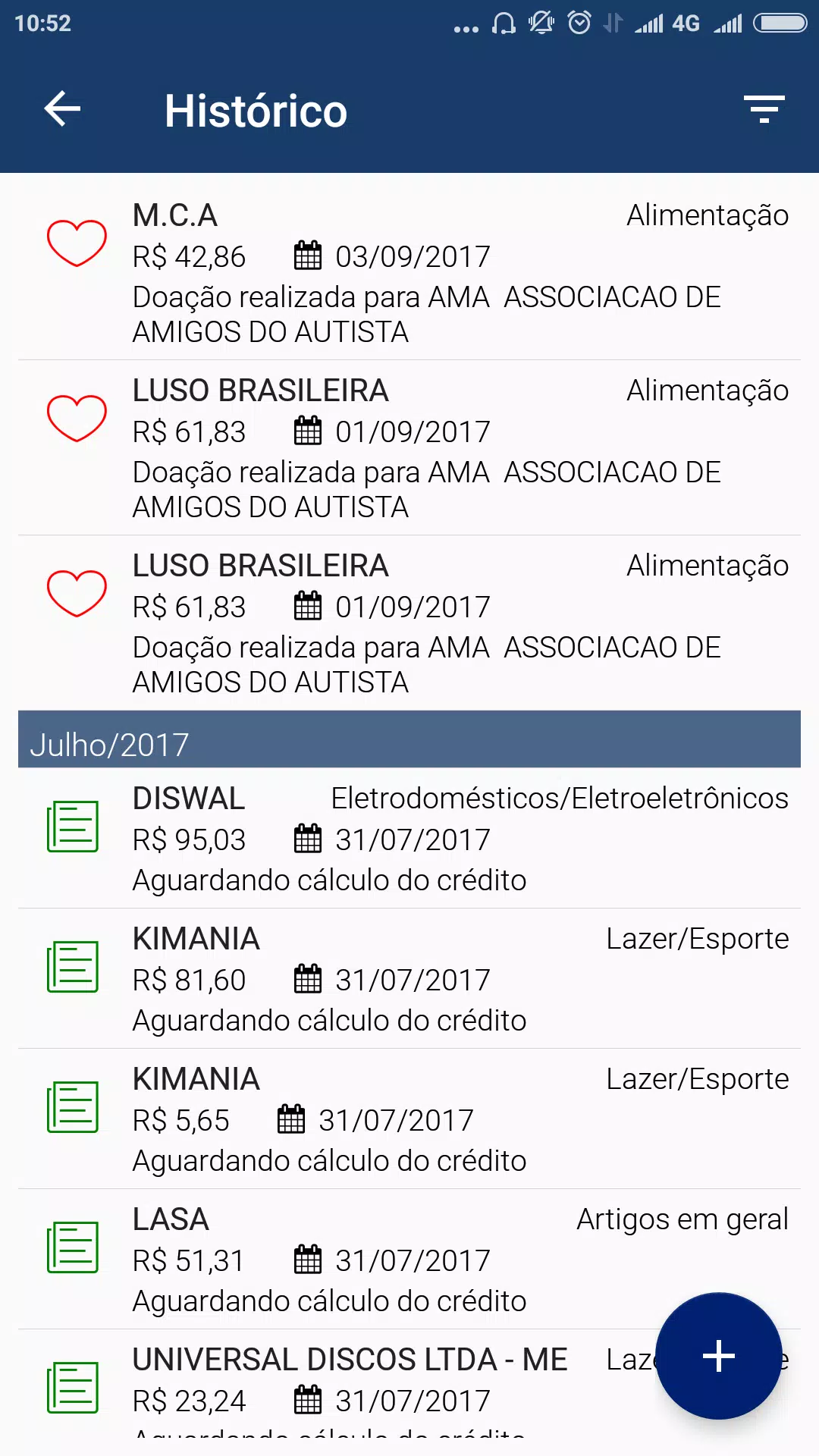
Task: Tap the back arrow to leave Histórico
Action: pos(63,108)
